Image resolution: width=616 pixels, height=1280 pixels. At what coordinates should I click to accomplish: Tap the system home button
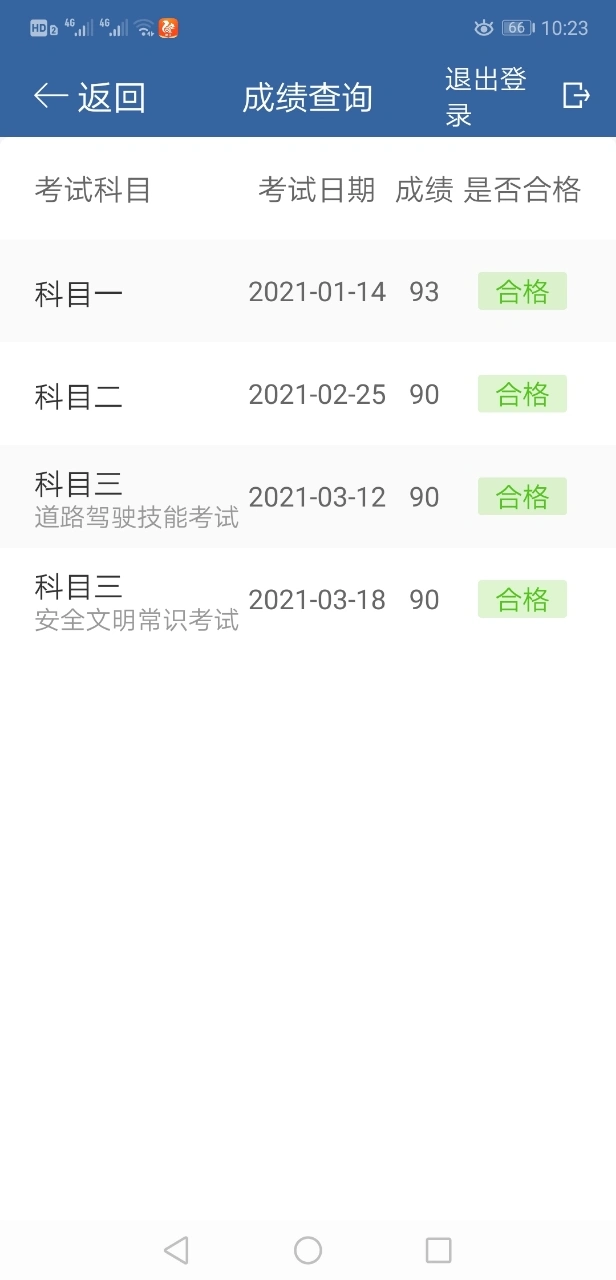(308, 1250)
